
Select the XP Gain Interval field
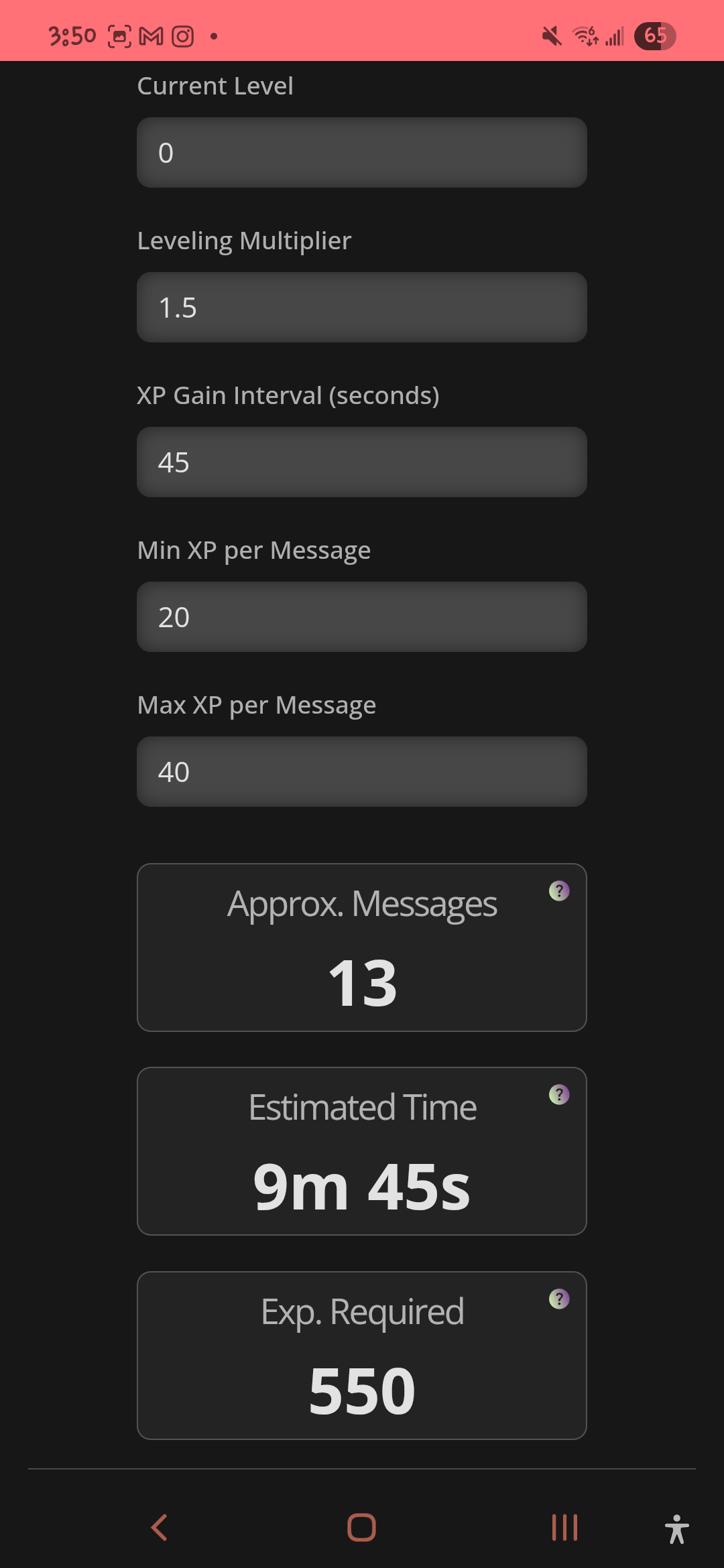point(362,462)
